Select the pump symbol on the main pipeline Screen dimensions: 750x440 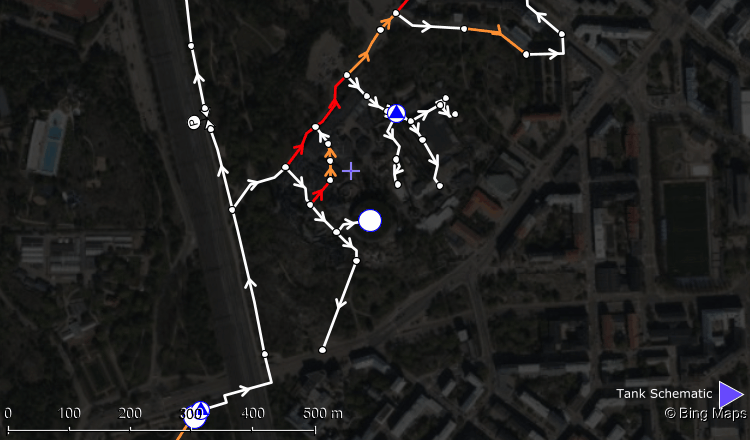[x=194, y=123]
